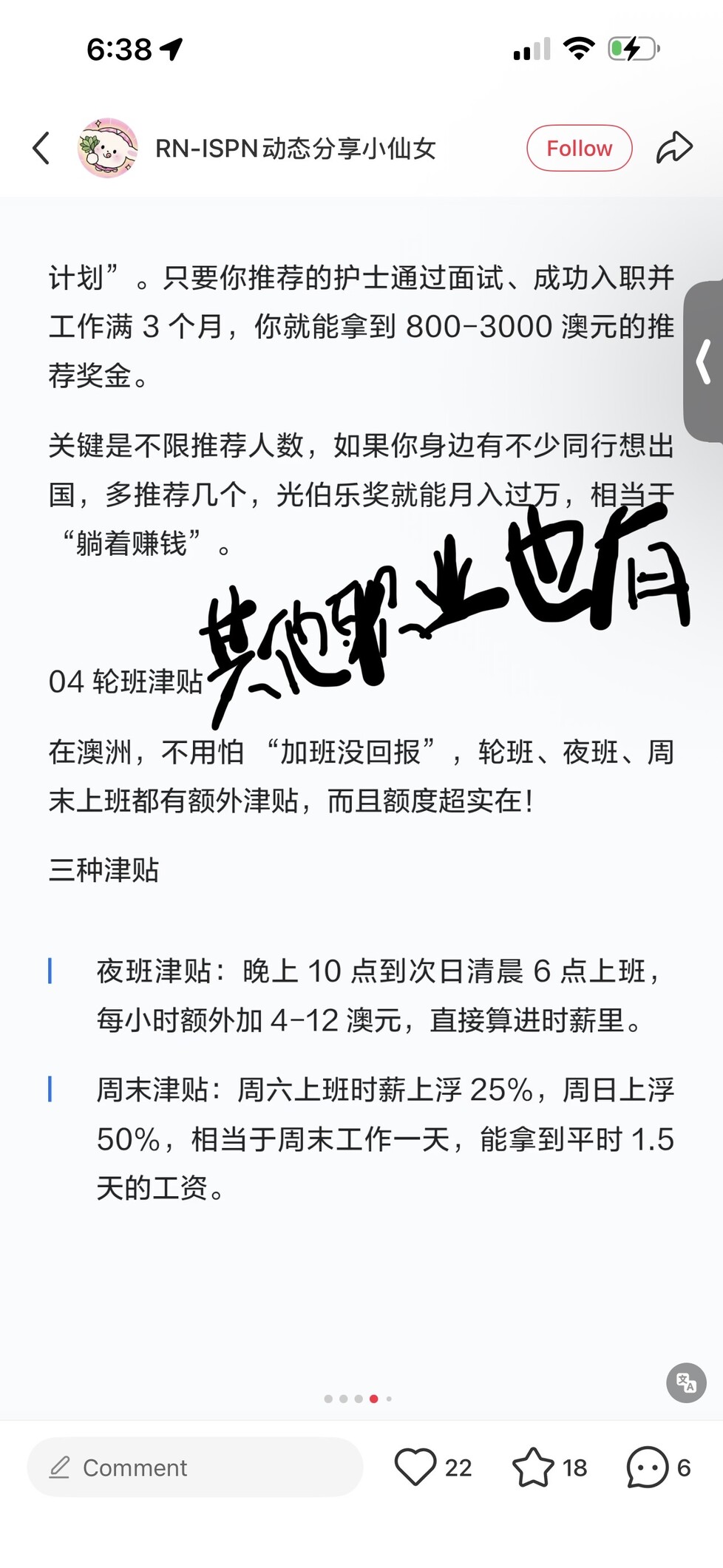Open the side panel arrow handle
The image size is (723, 1568).
[704, 362]
